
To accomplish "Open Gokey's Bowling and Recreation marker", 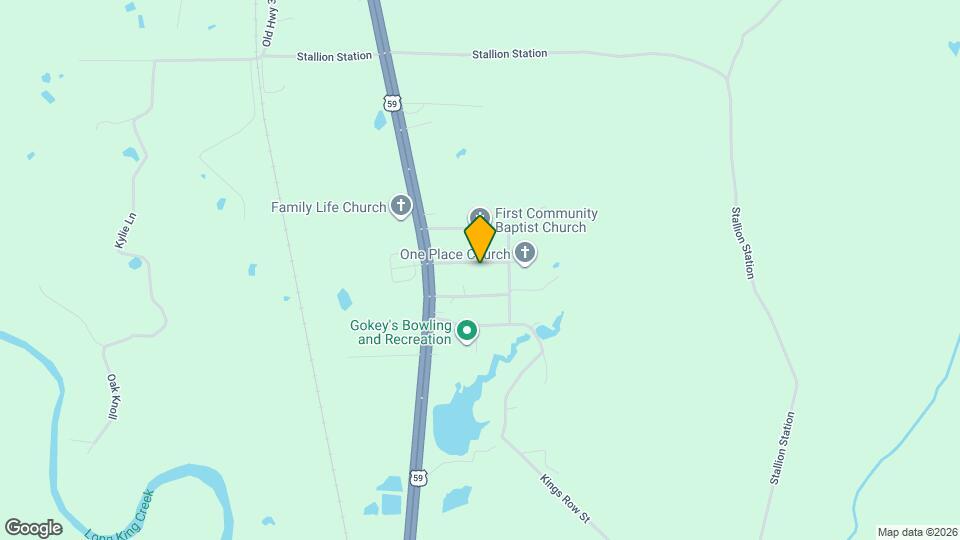I will [x=466, y=331].
